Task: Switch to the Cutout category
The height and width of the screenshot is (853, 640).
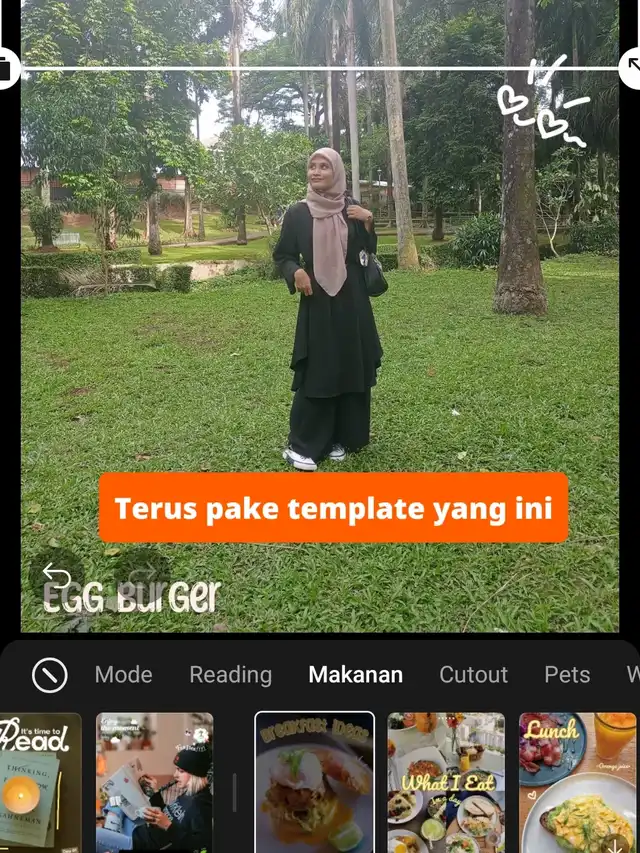Action: (473, 675)
